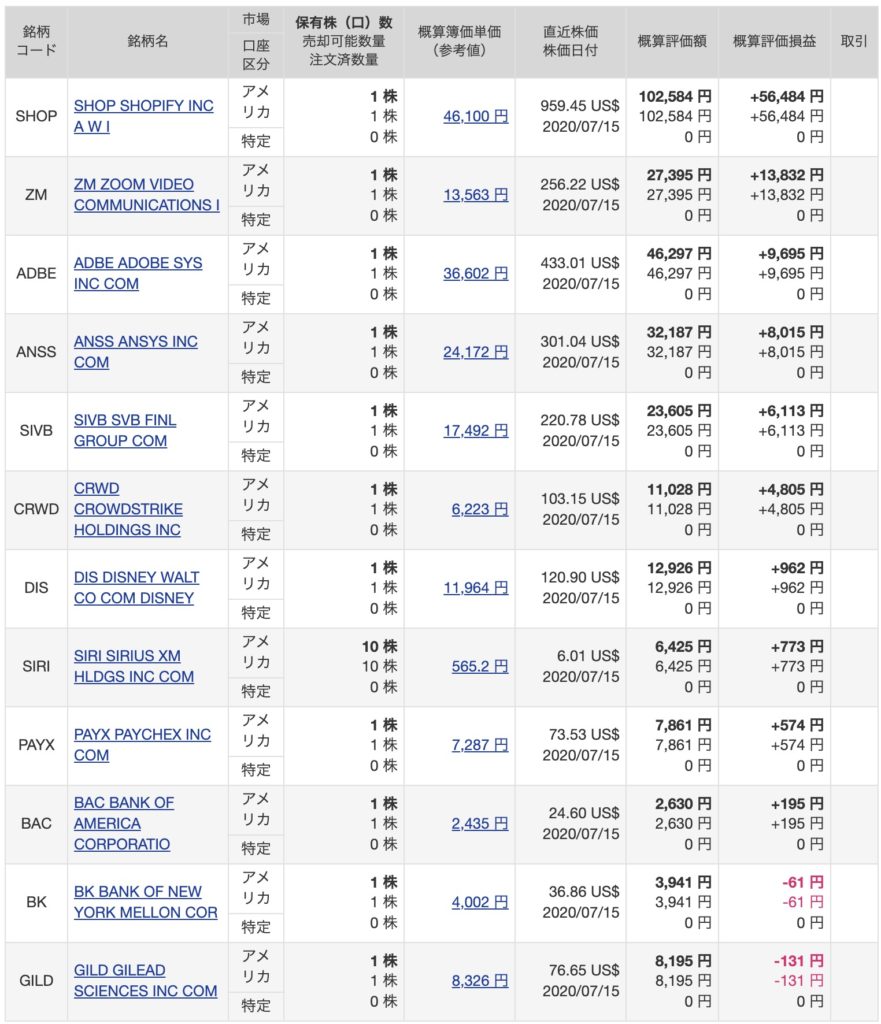Image resolution: width=881 pixels, height=1024 pixels.
Task: View GILD GILEAD SCIENCES details
Action: click(x=145, y=970)
